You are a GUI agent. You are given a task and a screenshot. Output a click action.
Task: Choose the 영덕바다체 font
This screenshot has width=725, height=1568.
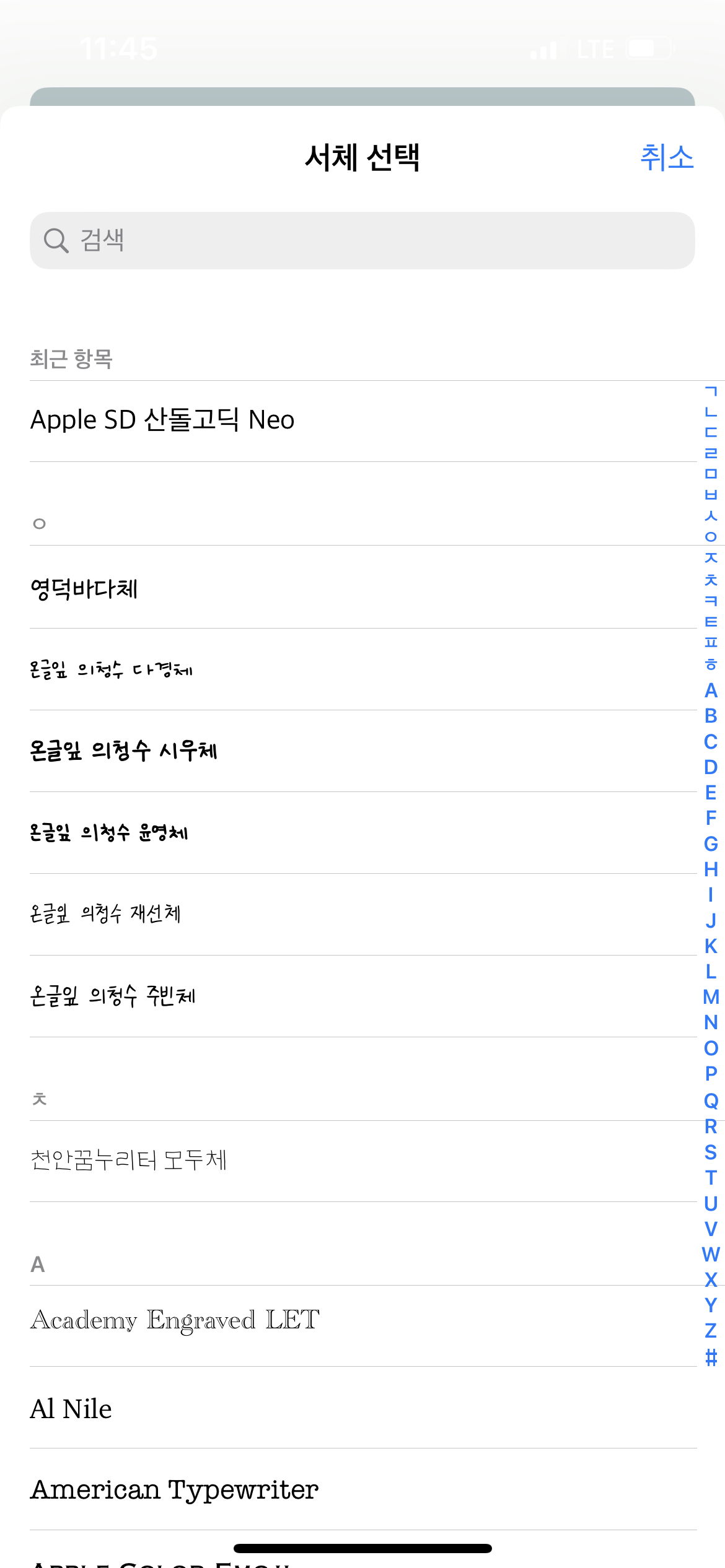[x=84, y=588]
